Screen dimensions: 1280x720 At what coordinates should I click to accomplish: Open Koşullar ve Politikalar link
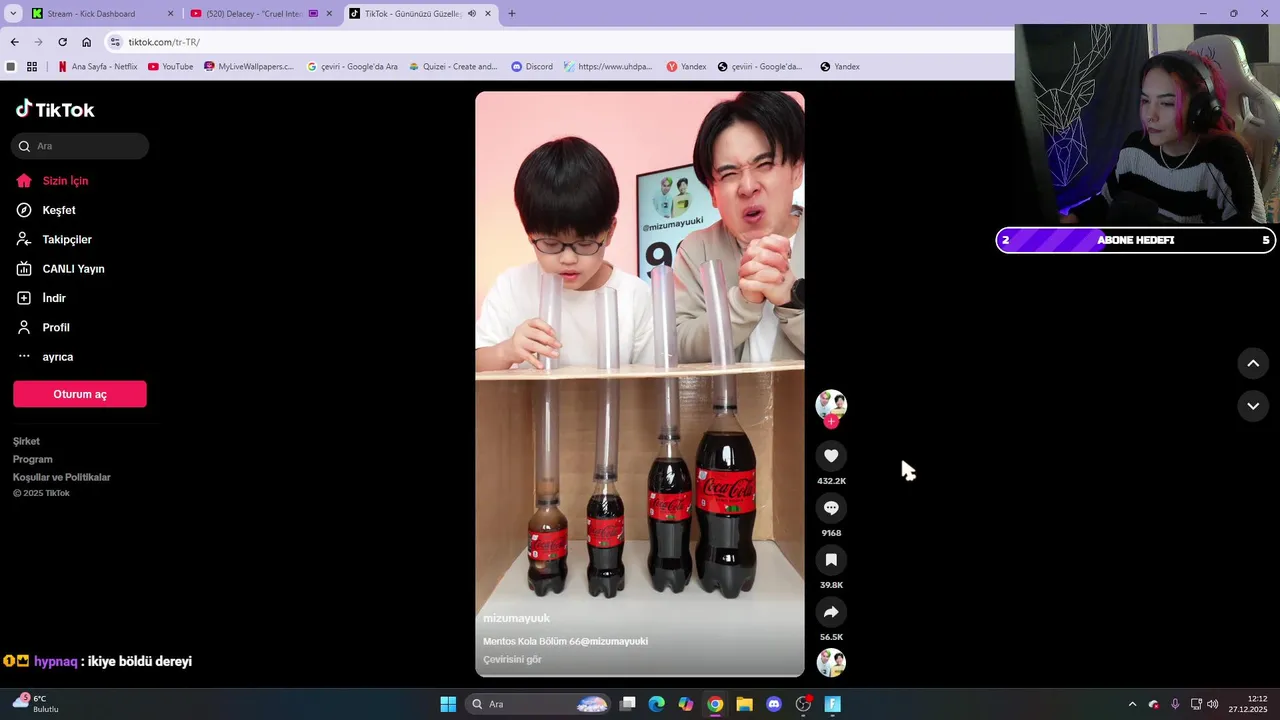(62, 477)
